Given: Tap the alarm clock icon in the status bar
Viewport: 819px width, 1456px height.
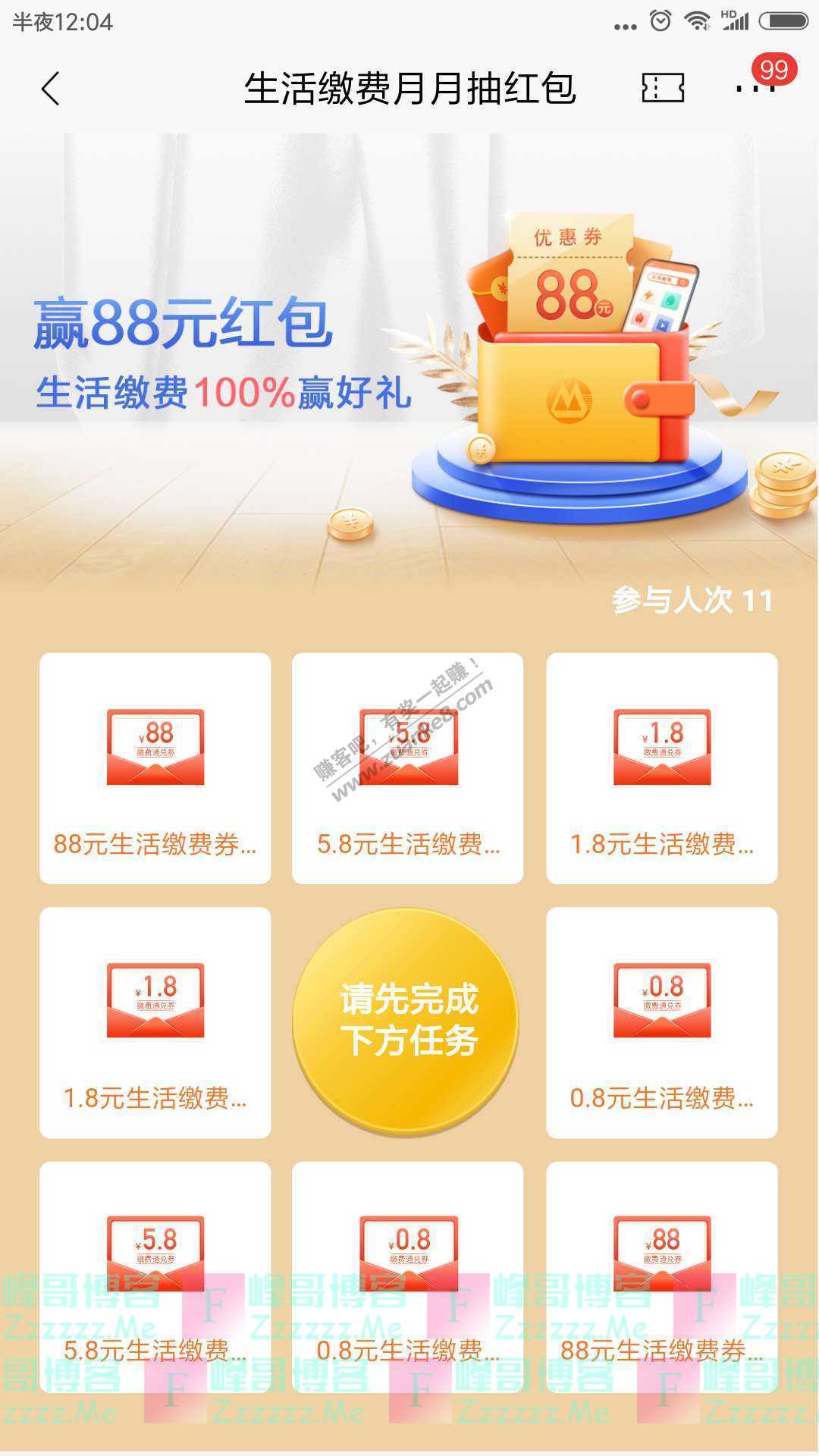Looking at the screenshot, I should [660, 20].
